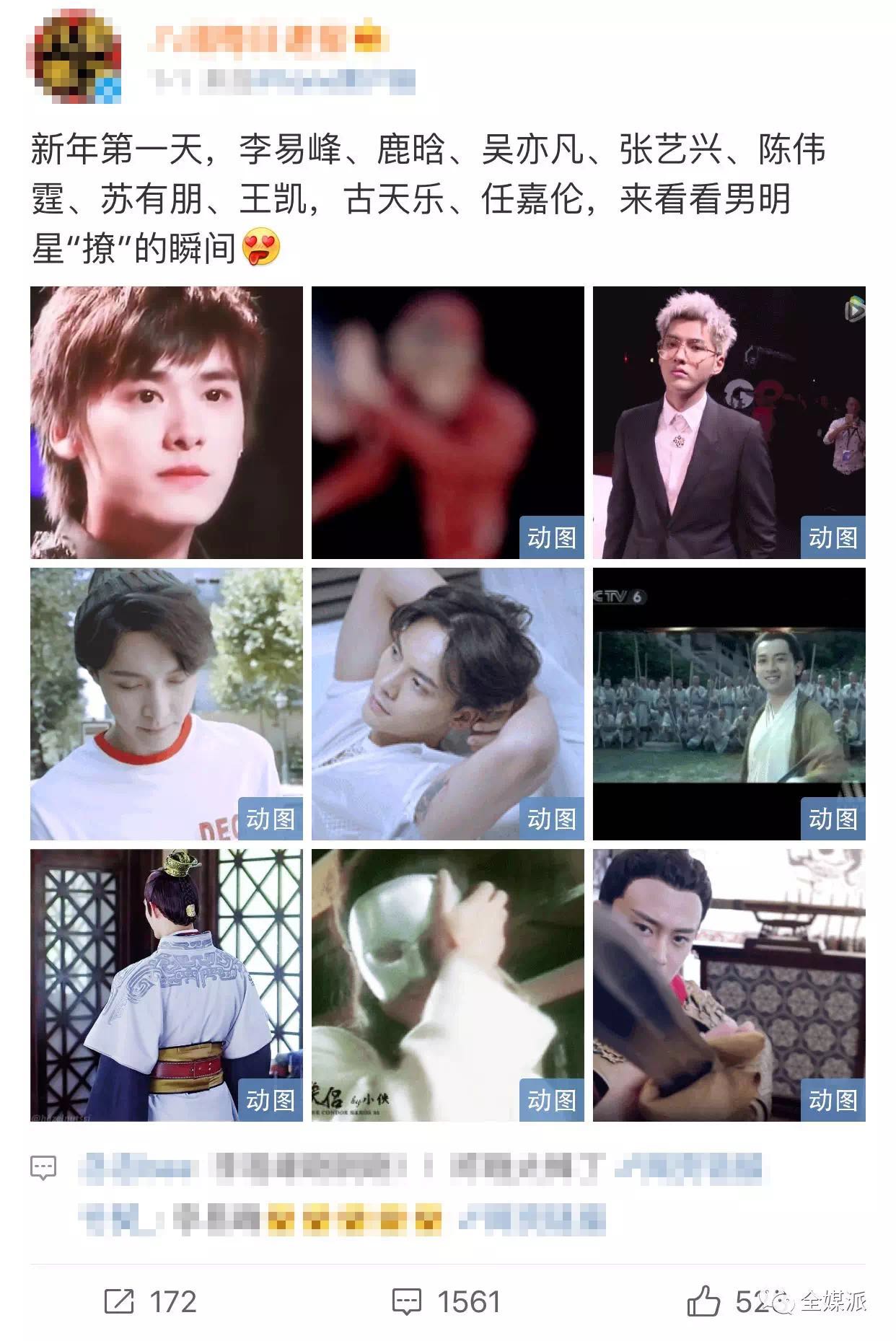Open the CCTV 6 movie scene GIF
This screenshot has height=1341, width=896.
tap(729, 704)
